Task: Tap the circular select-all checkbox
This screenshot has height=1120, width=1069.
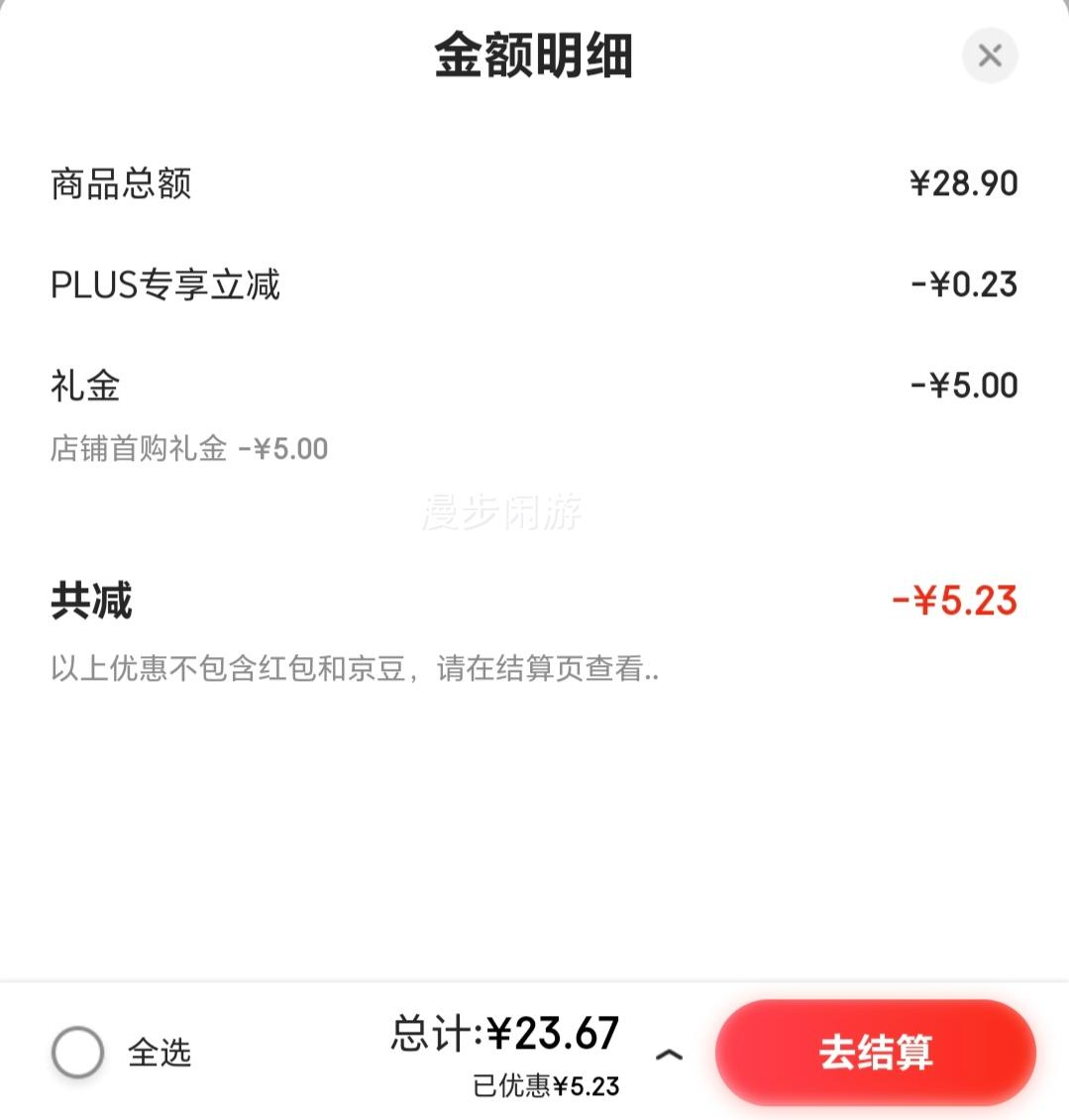Action: tap(78, 1053)
